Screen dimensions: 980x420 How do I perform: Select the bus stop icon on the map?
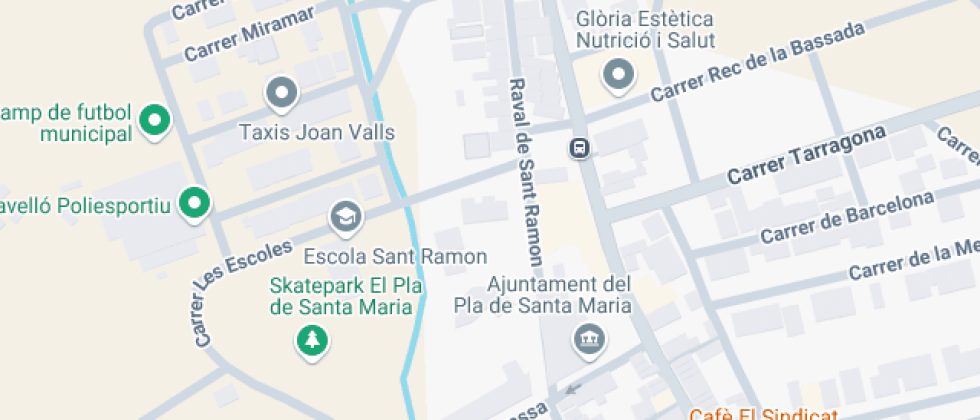point(579,149)
